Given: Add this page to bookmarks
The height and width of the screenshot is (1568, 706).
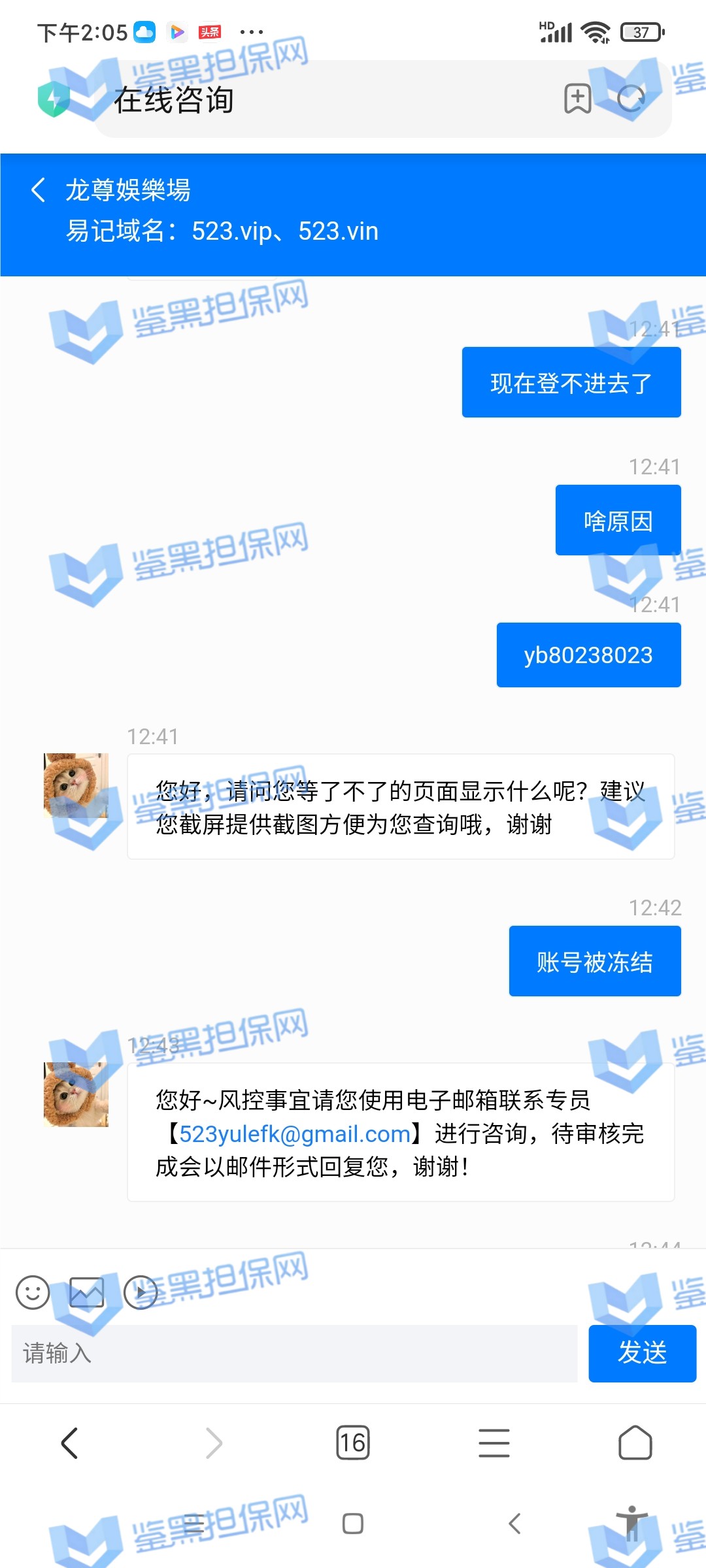Looking at the screenshot, I should 578,99.
